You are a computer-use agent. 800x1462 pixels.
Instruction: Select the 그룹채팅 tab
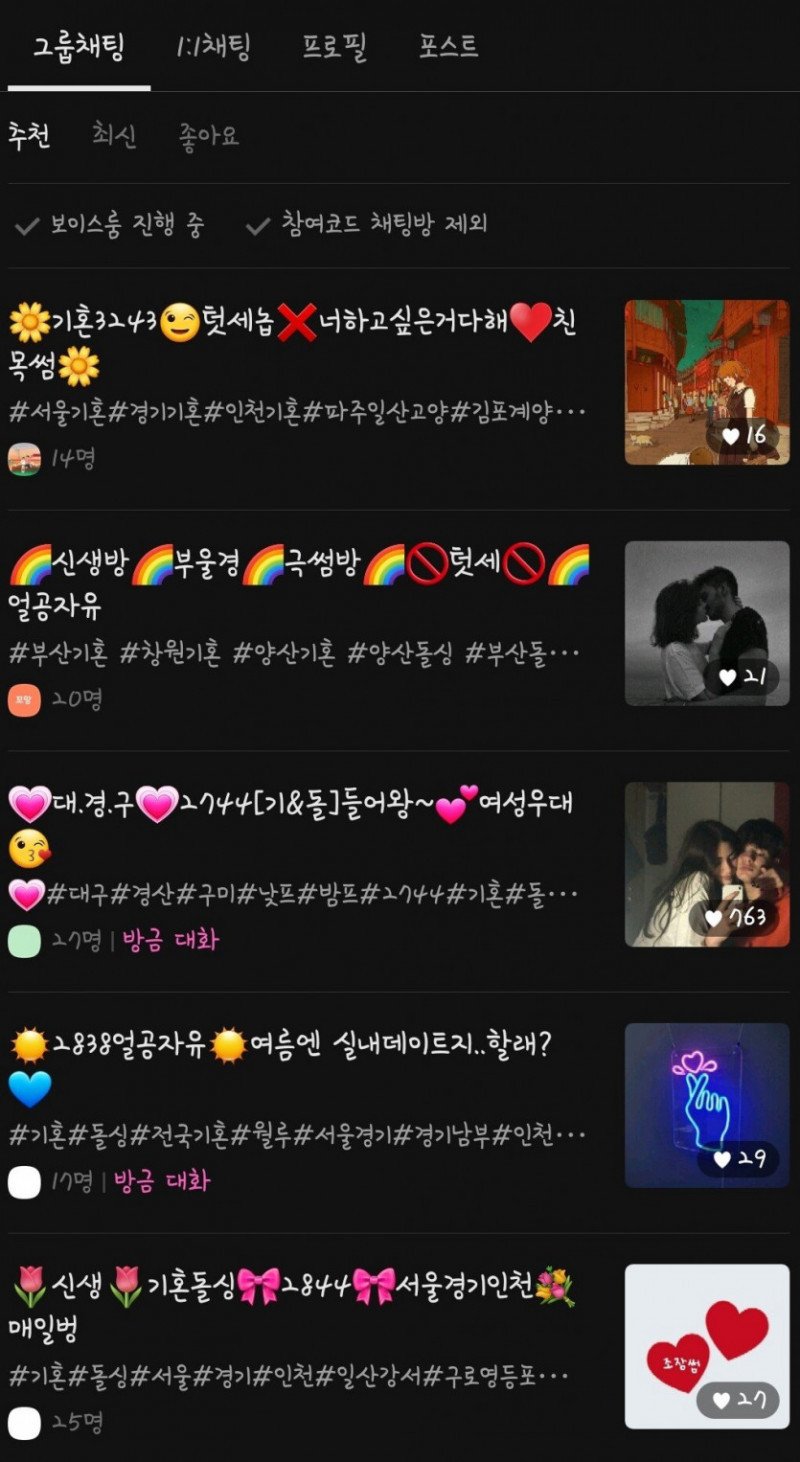79,47
